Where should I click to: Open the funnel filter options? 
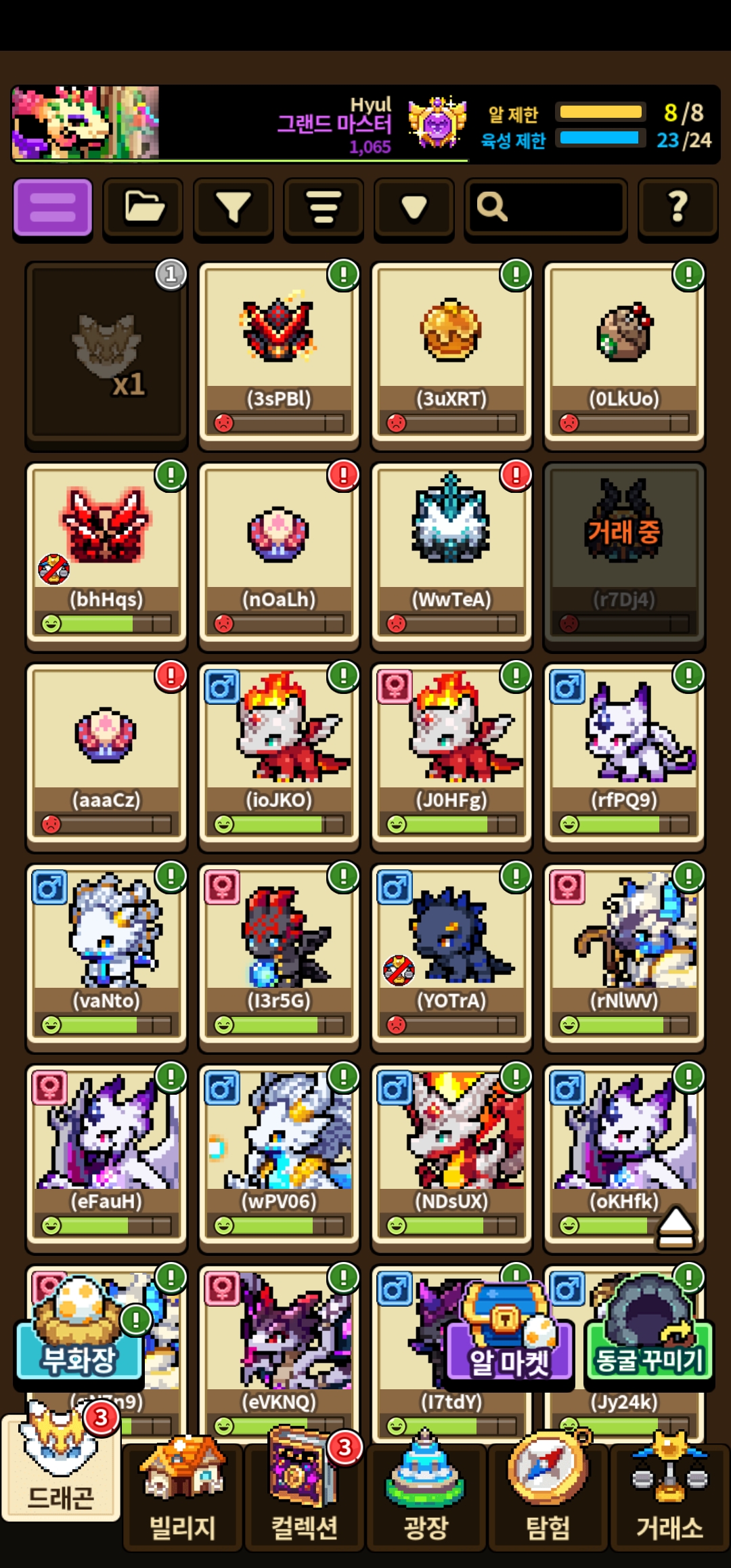click(x=234, y=208)
